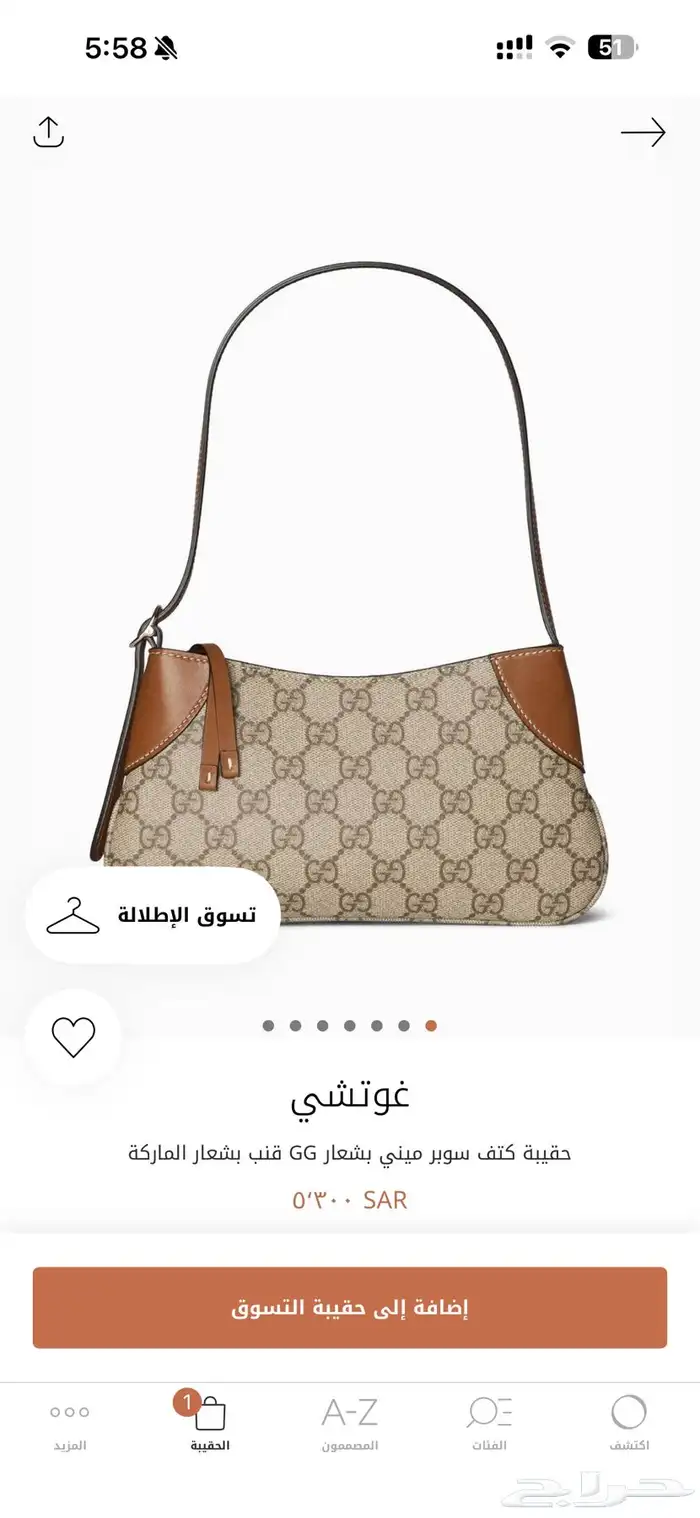Open the الفئات categories tab
The width and height of the screenshot is (700, 1518).
(489, 1423)
